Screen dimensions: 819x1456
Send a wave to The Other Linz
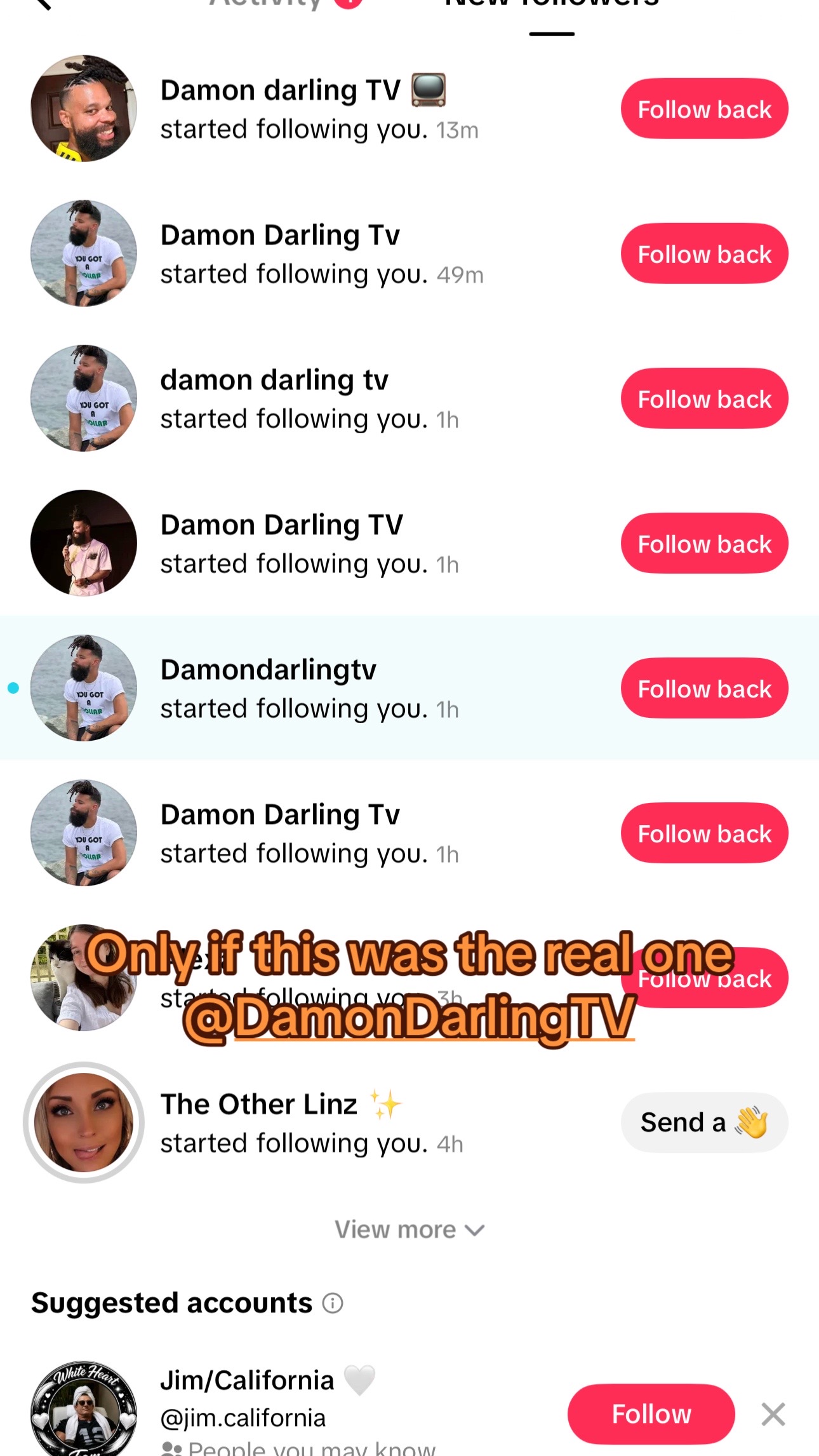tap(704, 1122)
